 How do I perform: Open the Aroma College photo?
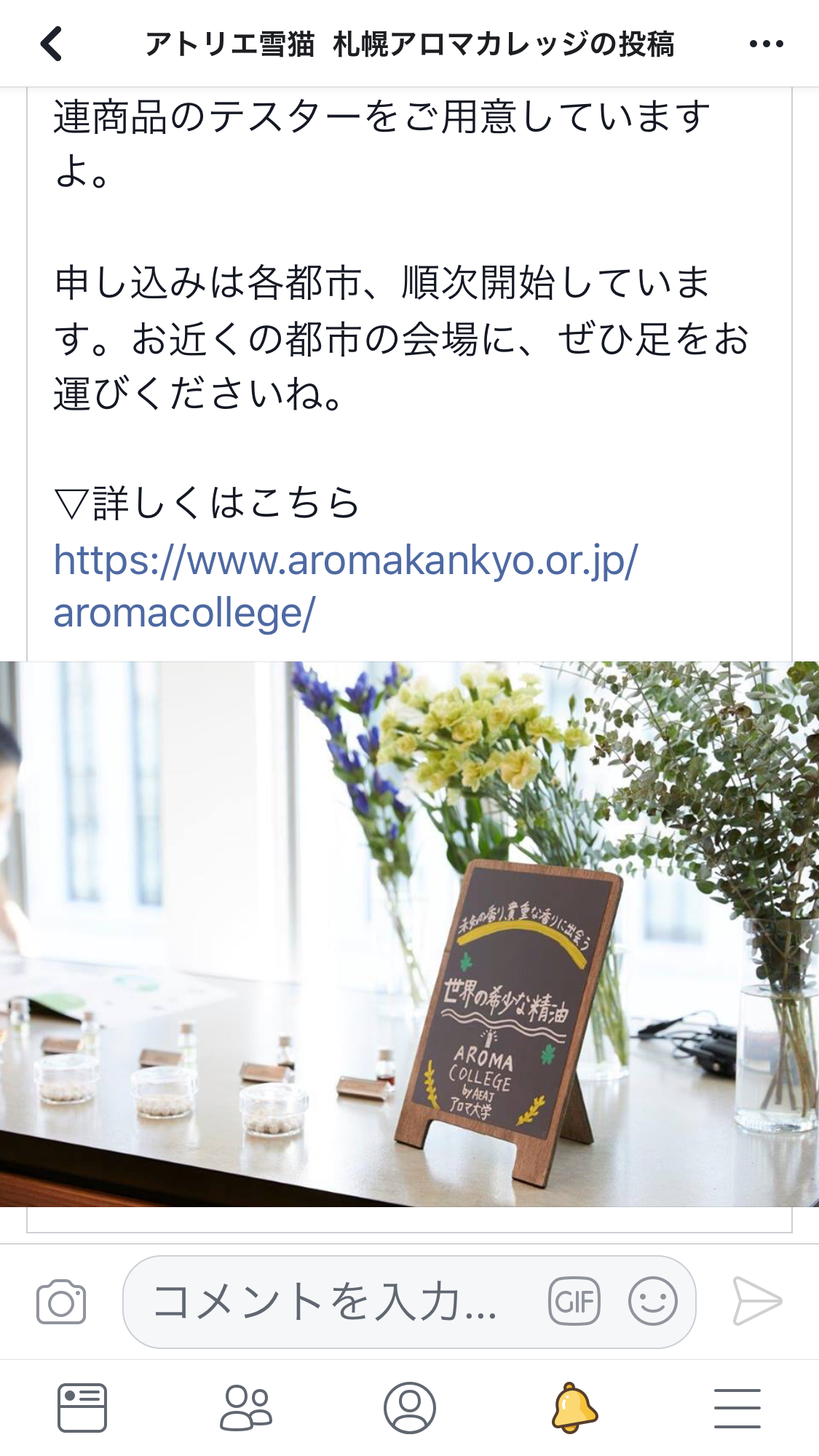[x=409, y=934]
